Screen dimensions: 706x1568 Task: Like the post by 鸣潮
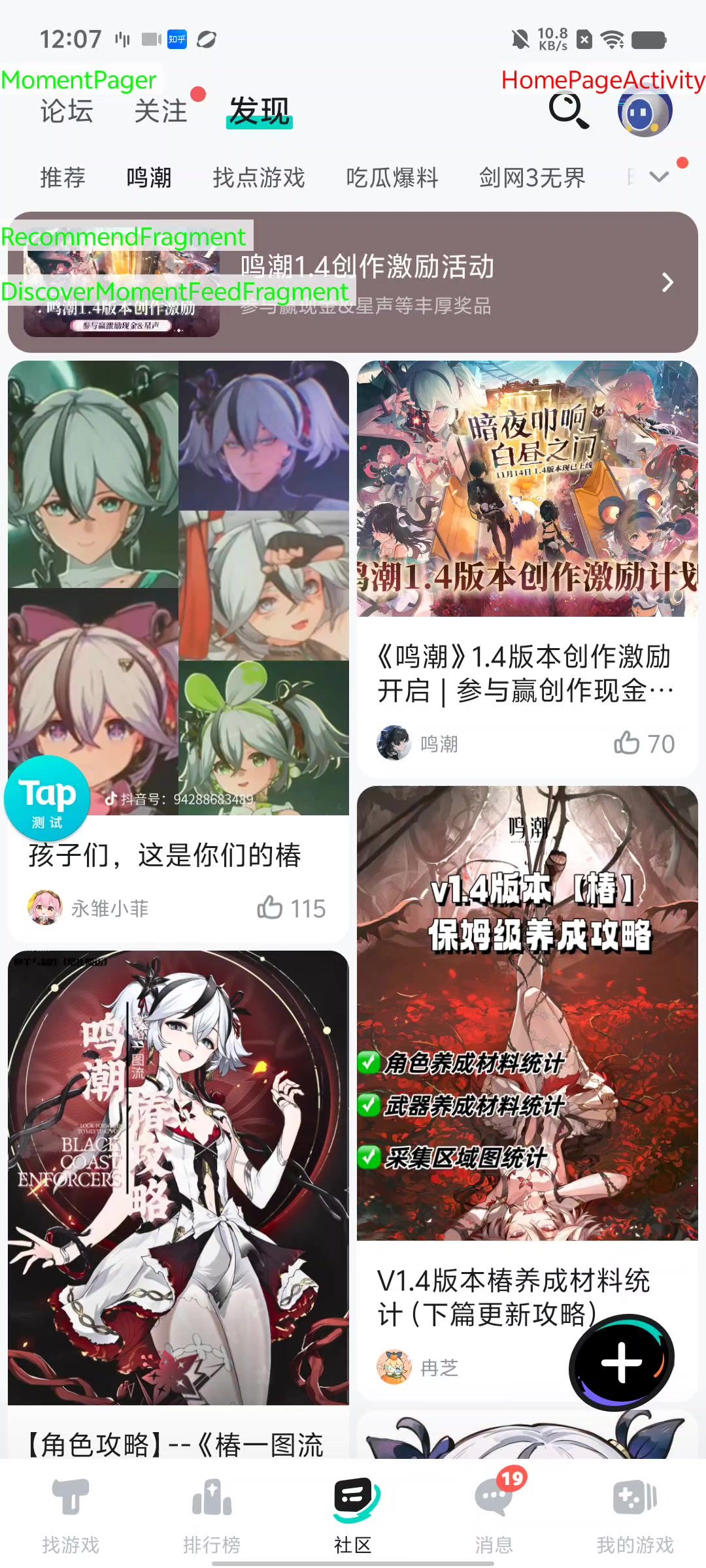pyautogui.click(x=644, y=743)
